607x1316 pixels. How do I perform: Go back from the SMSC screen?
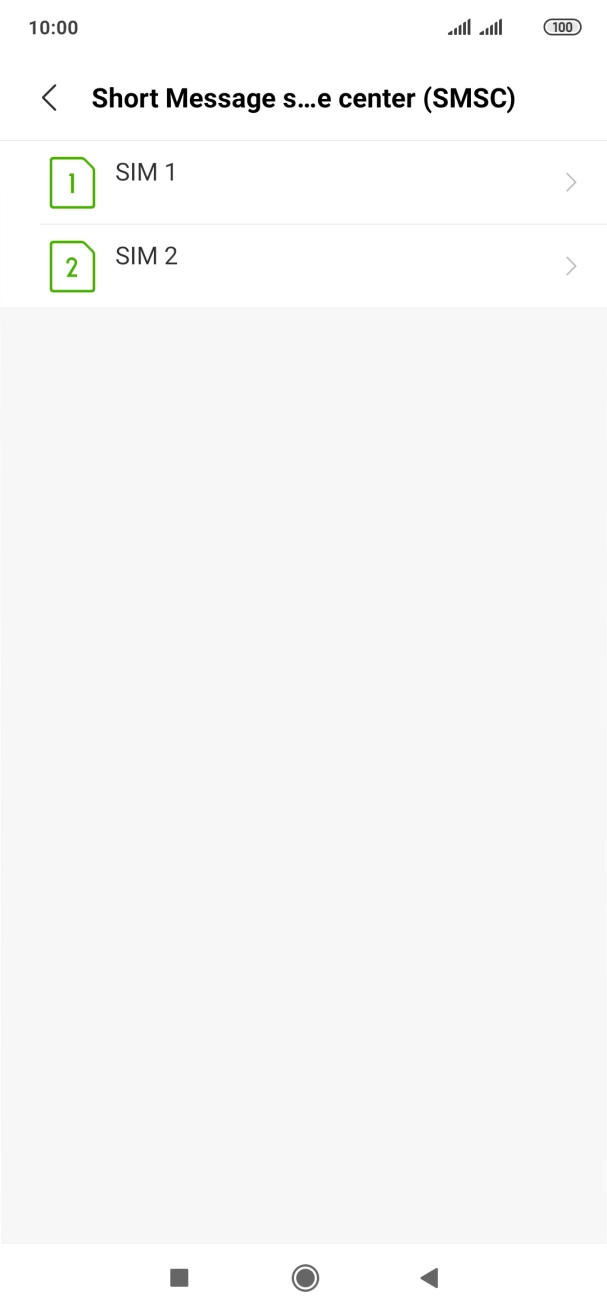pyautogui.click(x=49, y=98)
